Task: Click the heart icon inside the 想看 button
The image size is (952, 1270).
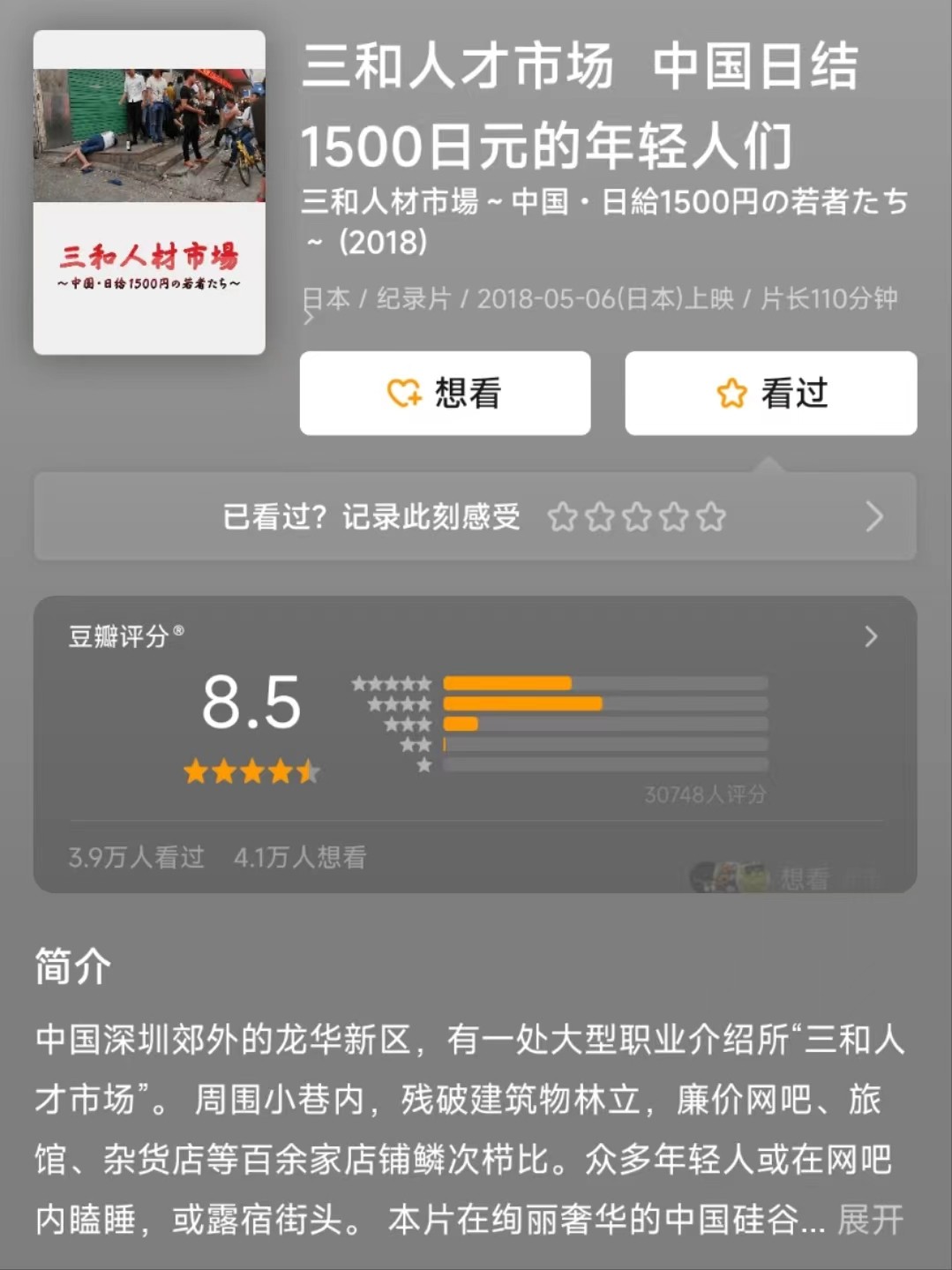Action: pyautogui.click(x=406, y=394)
